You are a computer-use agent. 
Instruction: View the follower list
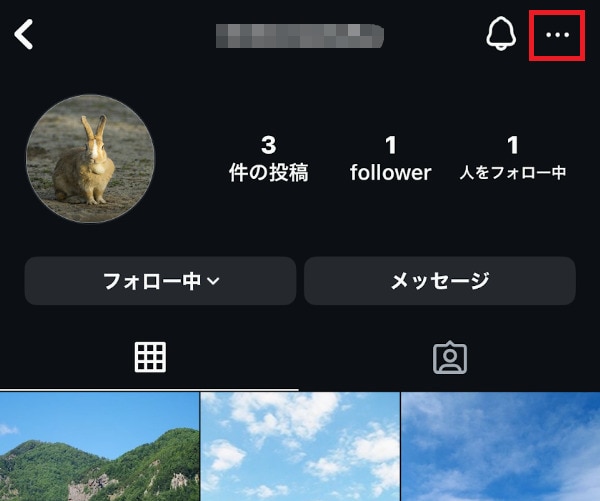pos(390,160)
